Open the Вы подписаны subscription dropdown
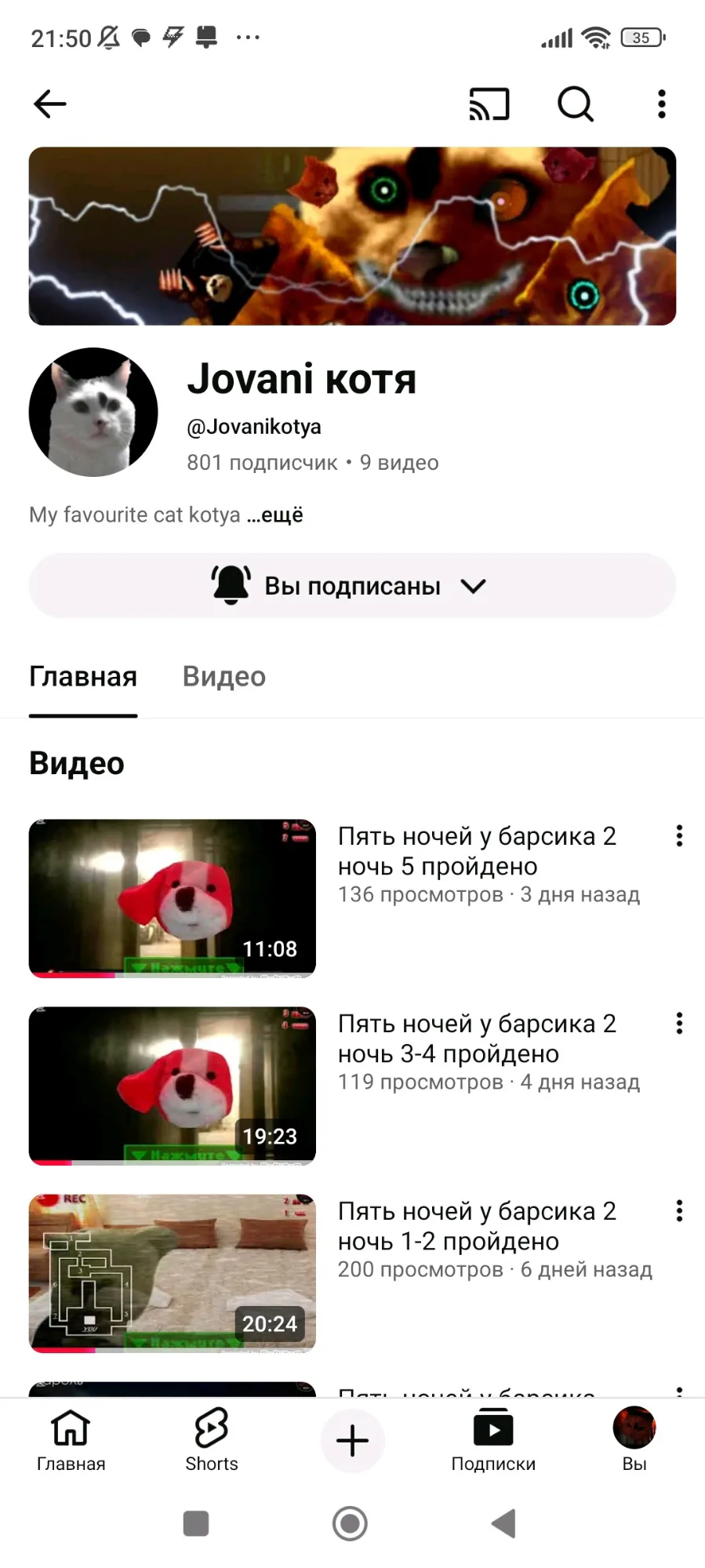This screenshot has height=1568, width=705. tap(352, 586)
